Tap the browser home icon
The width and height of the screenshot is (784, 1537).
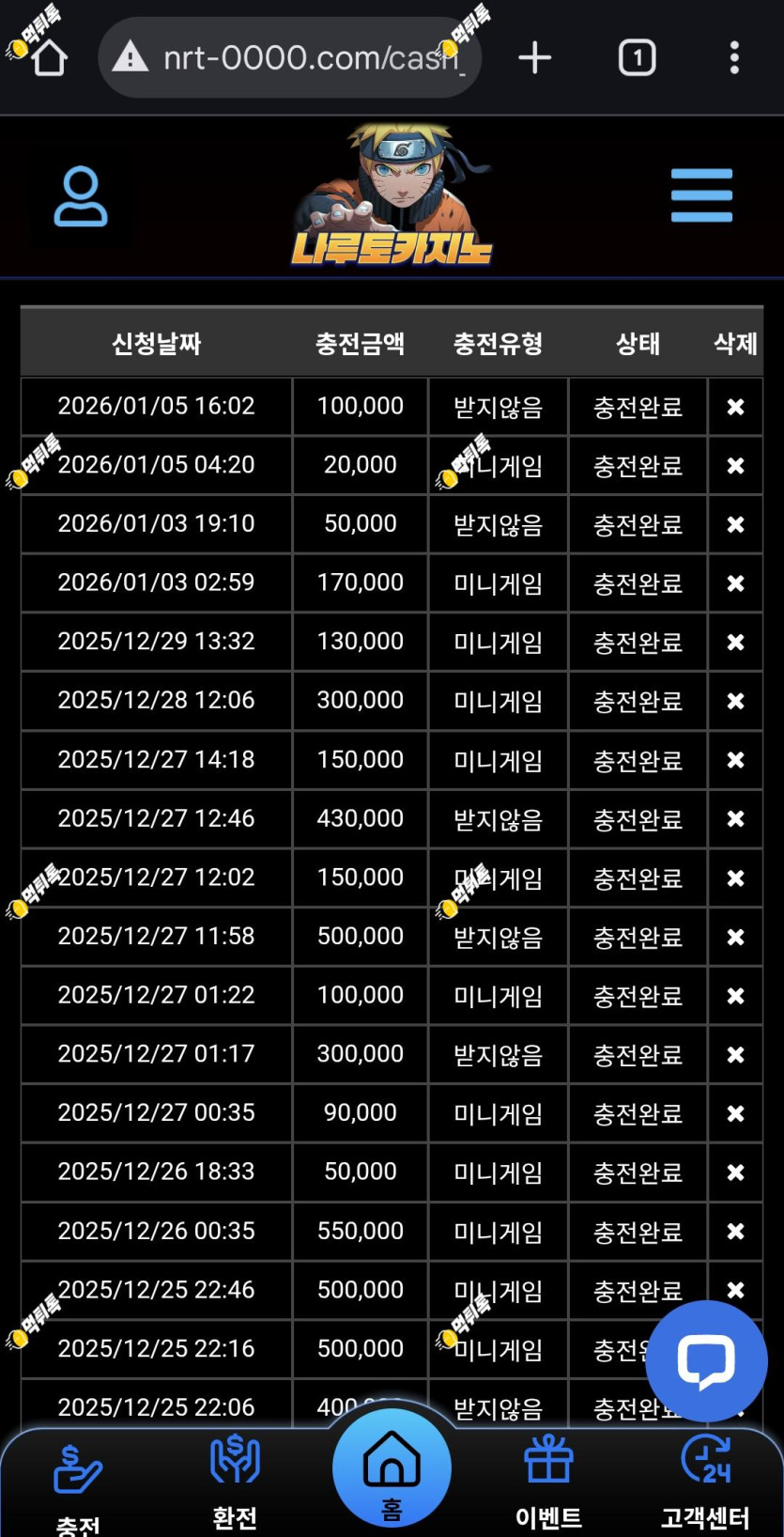tap(50, 58)
